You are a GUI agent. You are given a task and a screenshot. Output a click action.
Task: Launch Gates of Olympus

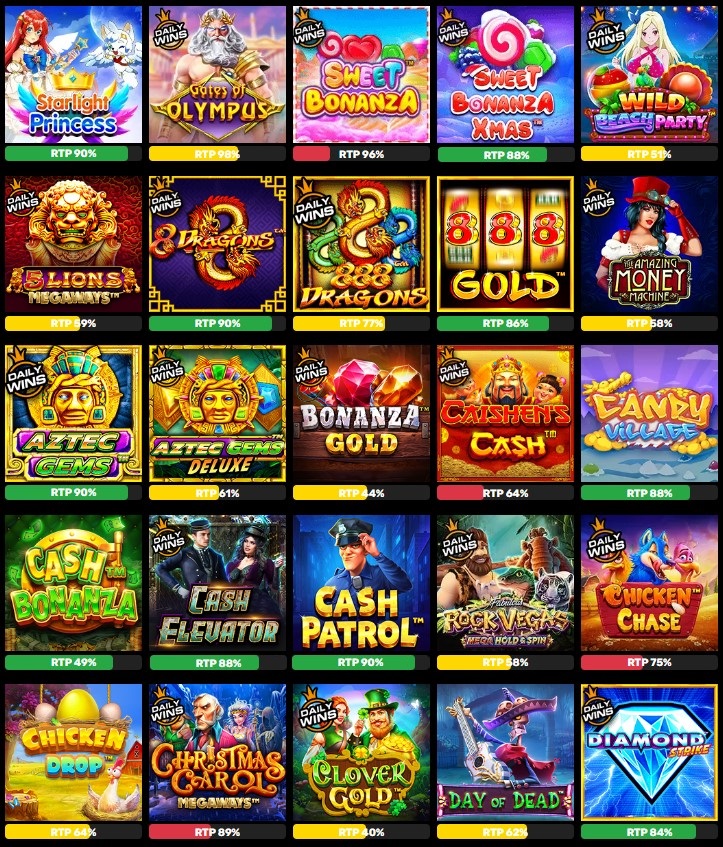pyautogui.click(x=216, y=75)
